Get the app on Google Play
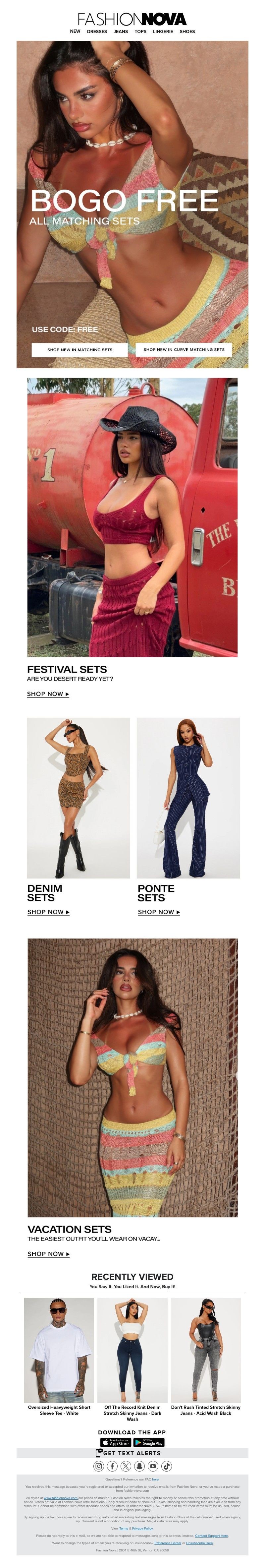 (149, 1443)
